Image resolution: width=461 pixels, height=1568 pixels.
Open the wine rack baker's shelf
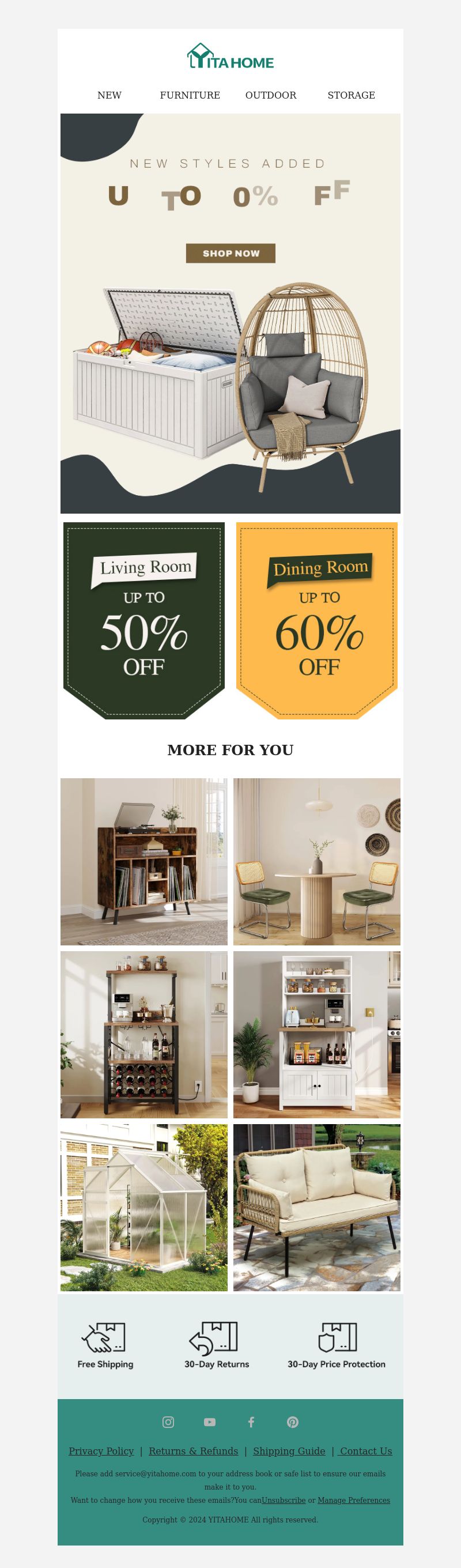click(144, 1034)
